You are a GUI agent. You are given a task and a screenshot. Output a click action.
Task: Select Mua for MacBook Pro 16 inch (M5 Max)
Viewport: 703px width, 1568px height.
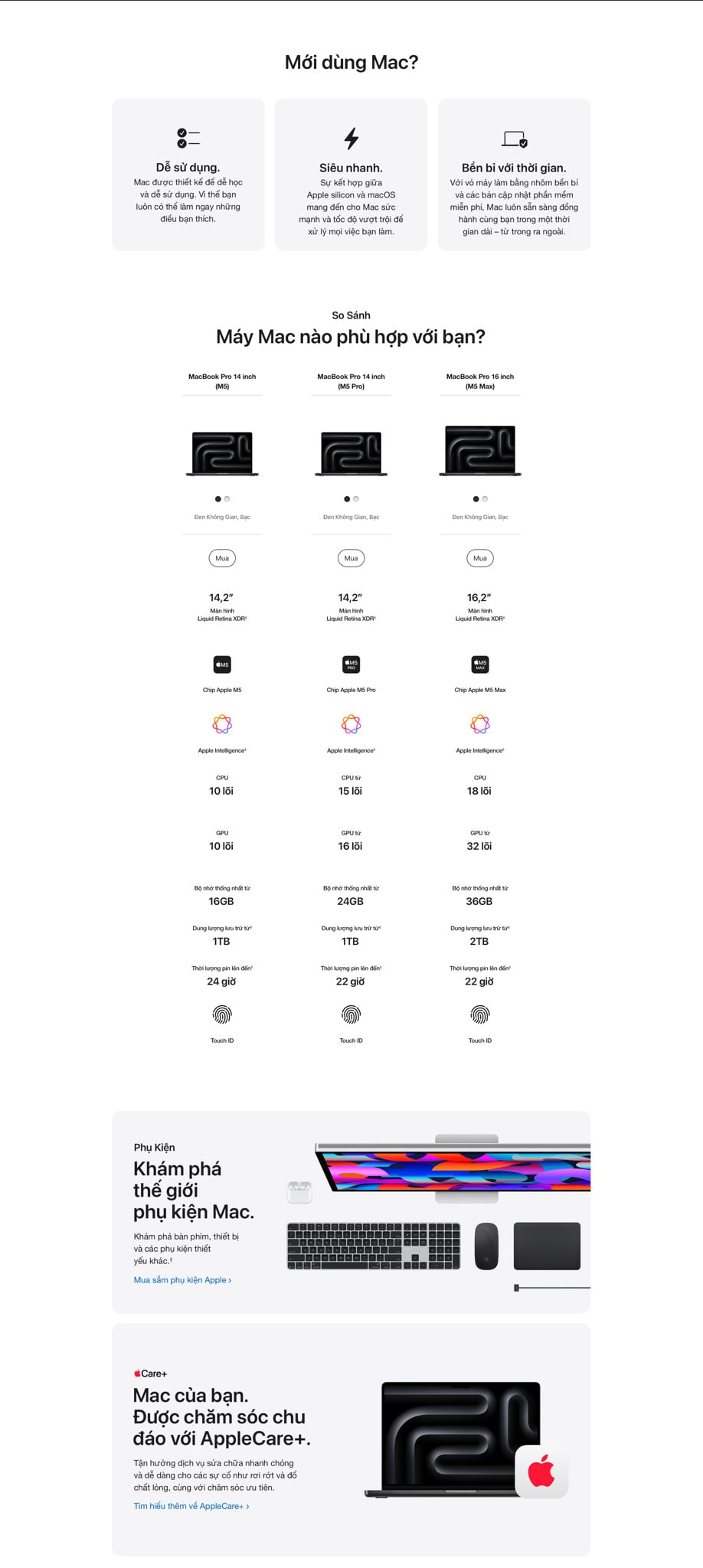tap(480, 558)
